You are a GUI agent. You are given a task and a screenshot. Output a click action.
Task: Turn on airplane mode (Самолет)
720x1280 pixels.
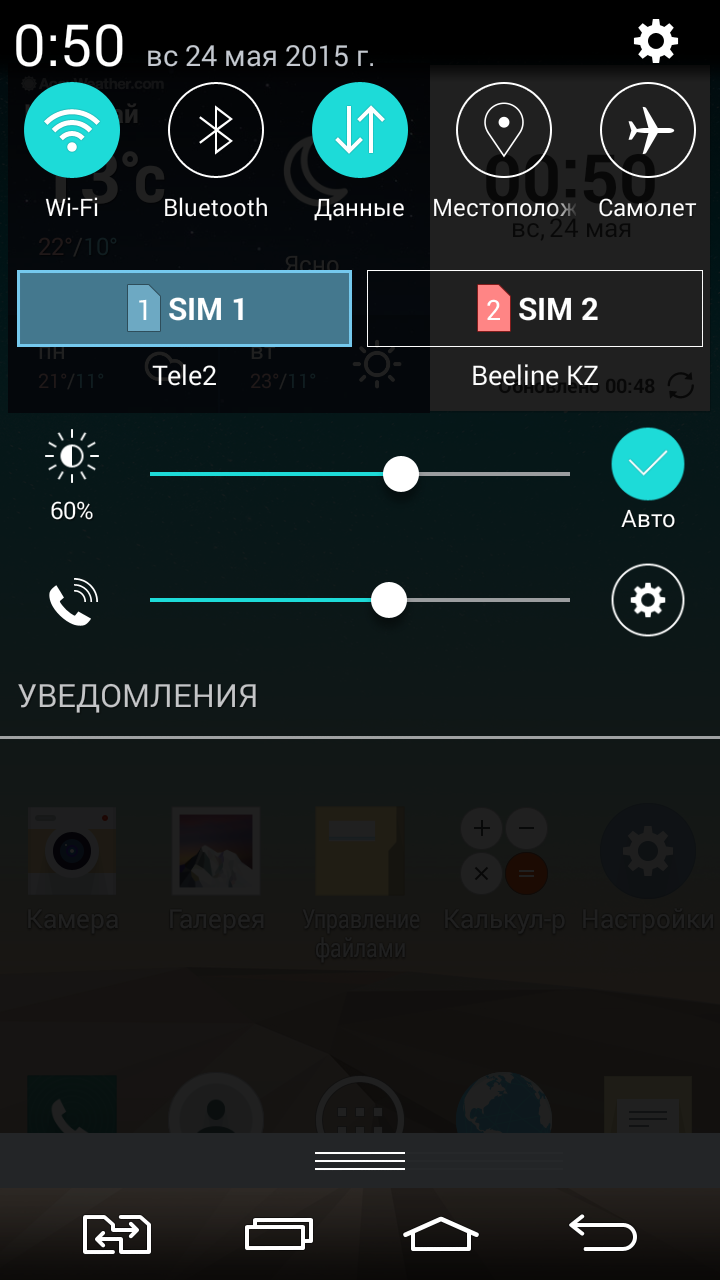tap(648, 130)
